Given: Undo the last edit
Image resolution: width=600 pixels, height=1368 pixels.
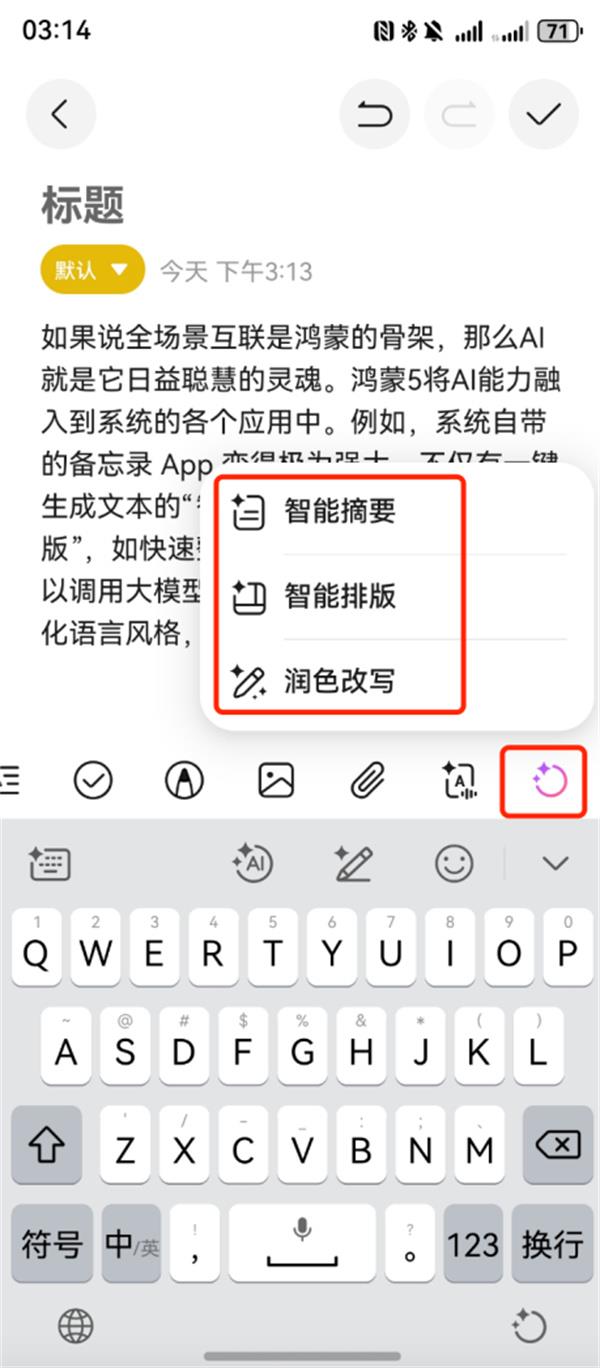Looking at the screenshot, I should [374, 115].
